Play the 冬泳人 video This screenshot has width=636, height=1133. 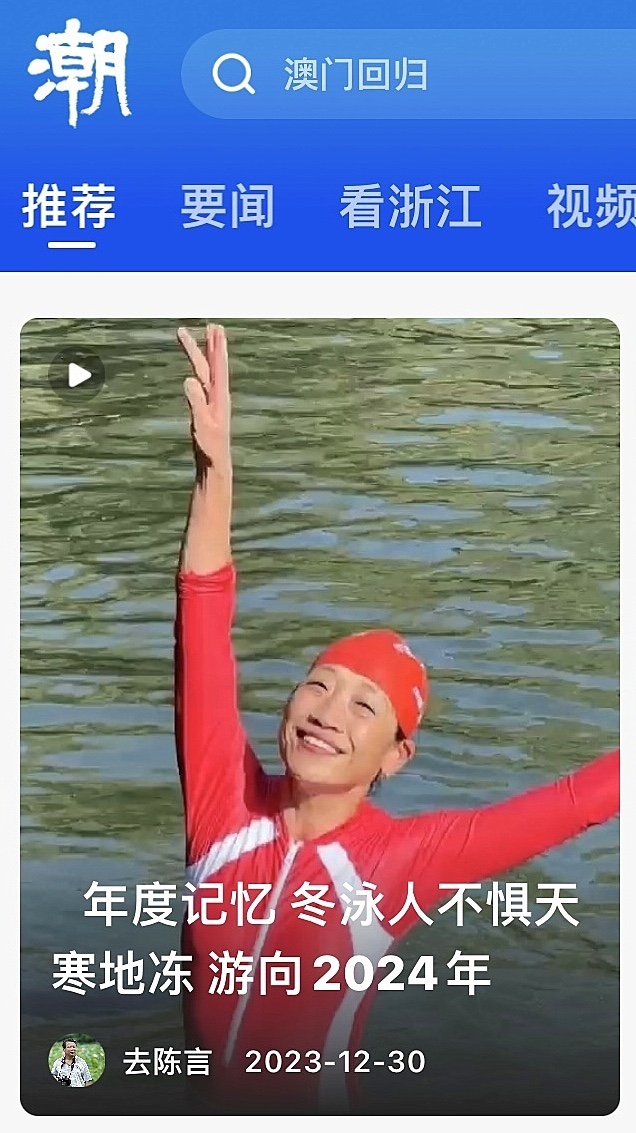[x=77, y=375]
